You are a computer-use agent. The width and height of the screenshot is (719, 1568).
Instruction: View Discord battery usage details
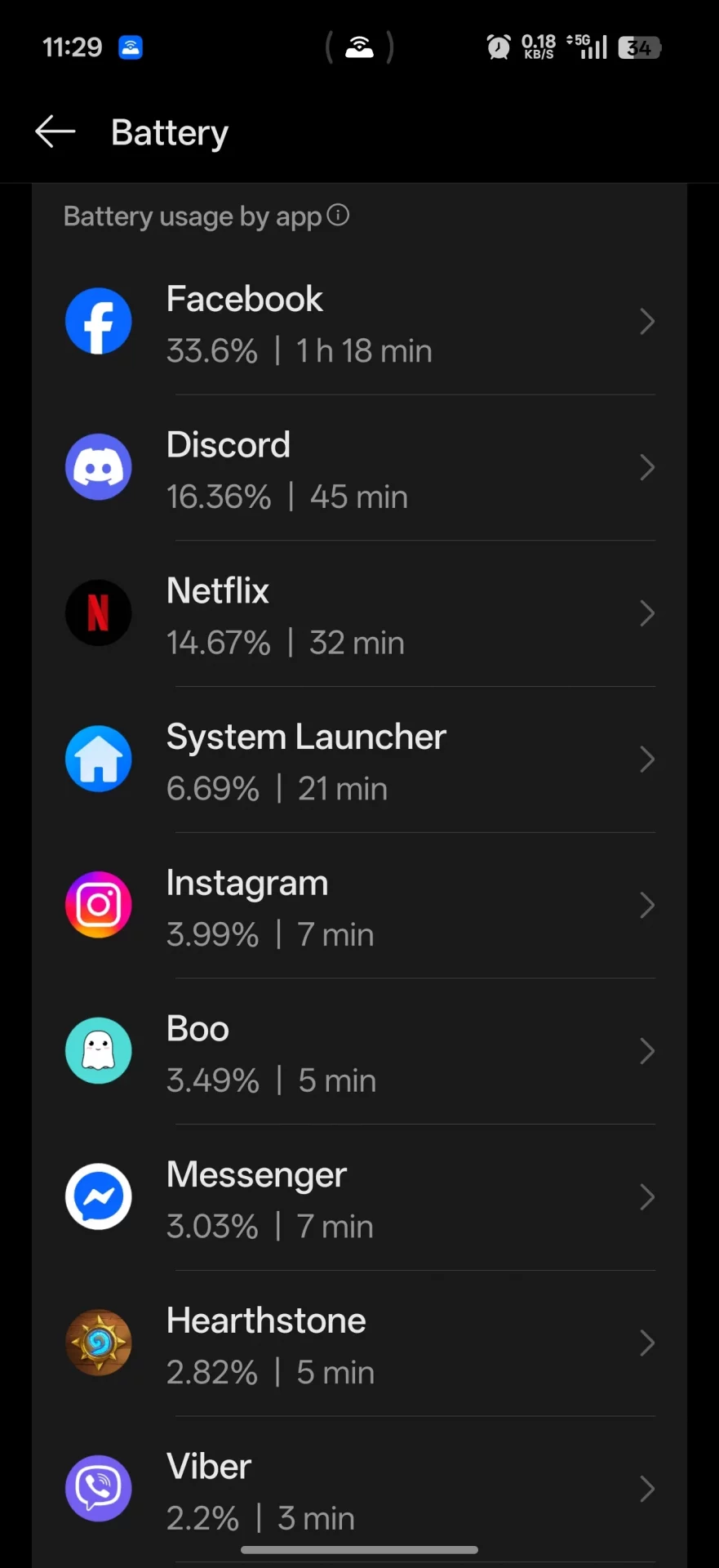tap(359, 469)
